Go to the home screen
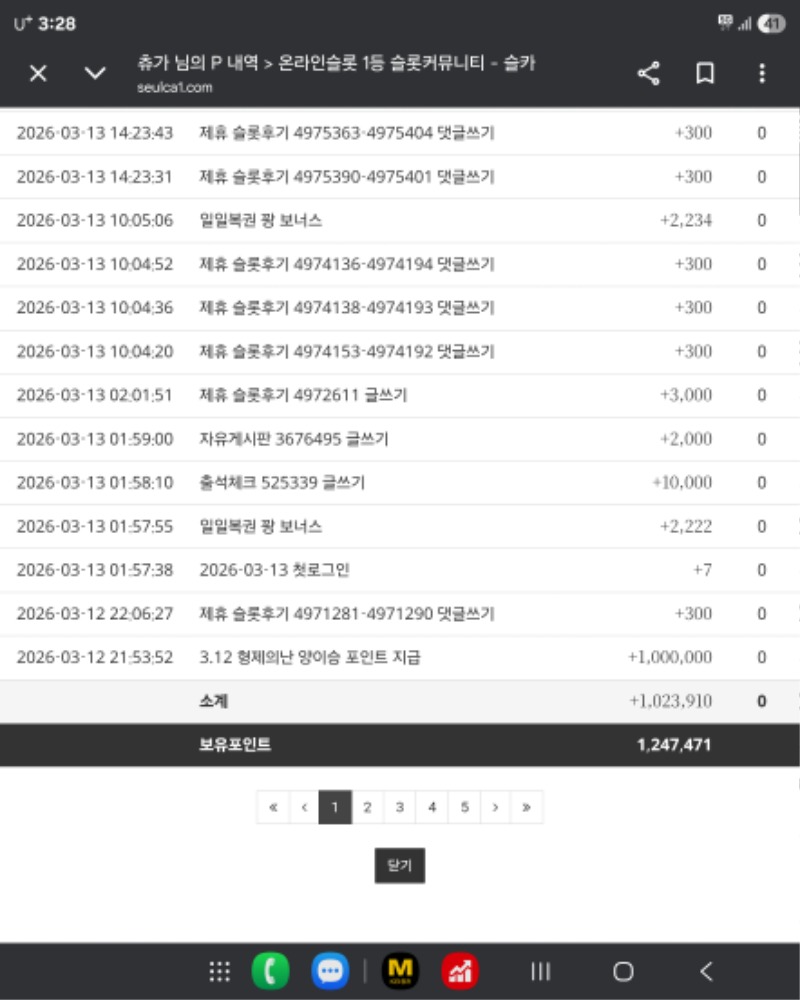The image size is (800, 1000). point(623,971)
